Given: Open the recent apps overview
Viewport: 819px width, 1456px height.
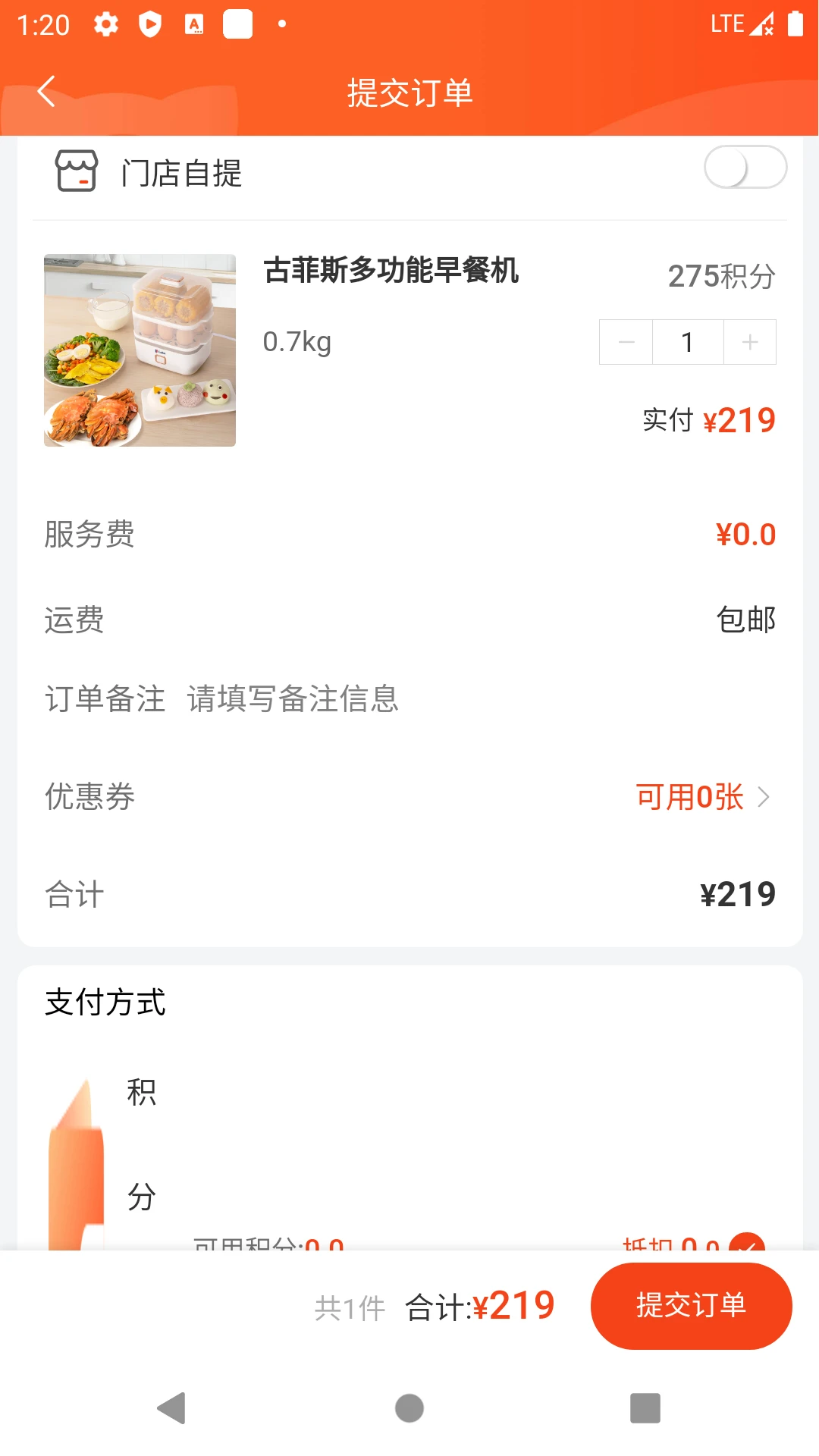Looking at the screenshot, I should (x=645, y=1408).
